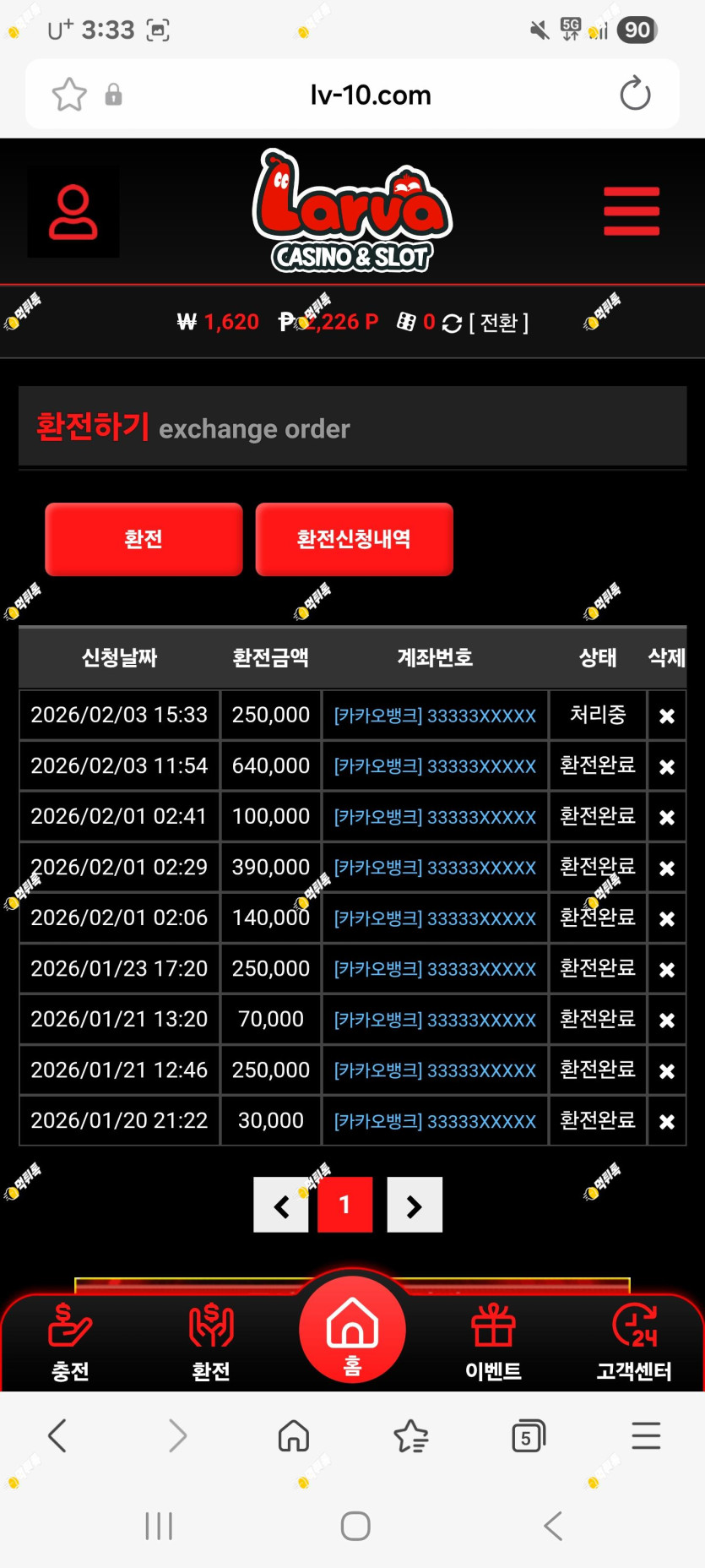This screenshot has width=705, height=1568.
Task: Open the 이벤트 tab
Action: pos(493,1342)
